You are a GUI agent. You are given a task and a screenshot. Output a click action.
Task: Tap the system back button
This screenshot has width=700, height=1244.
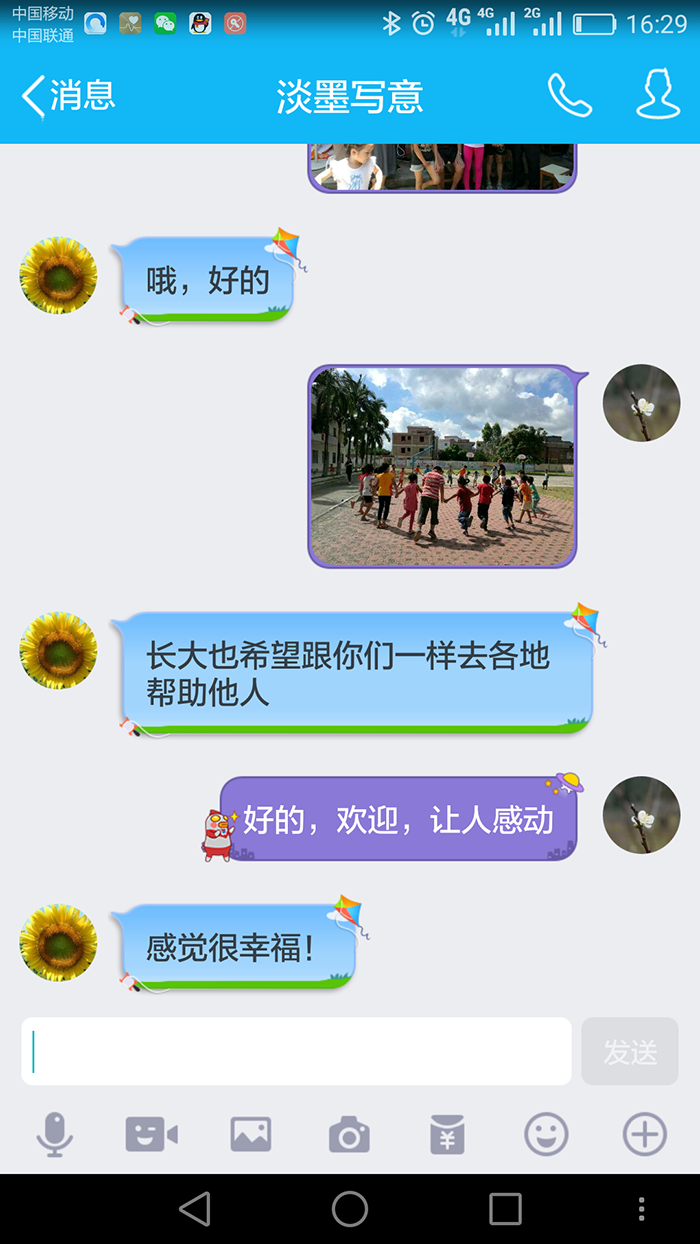(195, 1209)
